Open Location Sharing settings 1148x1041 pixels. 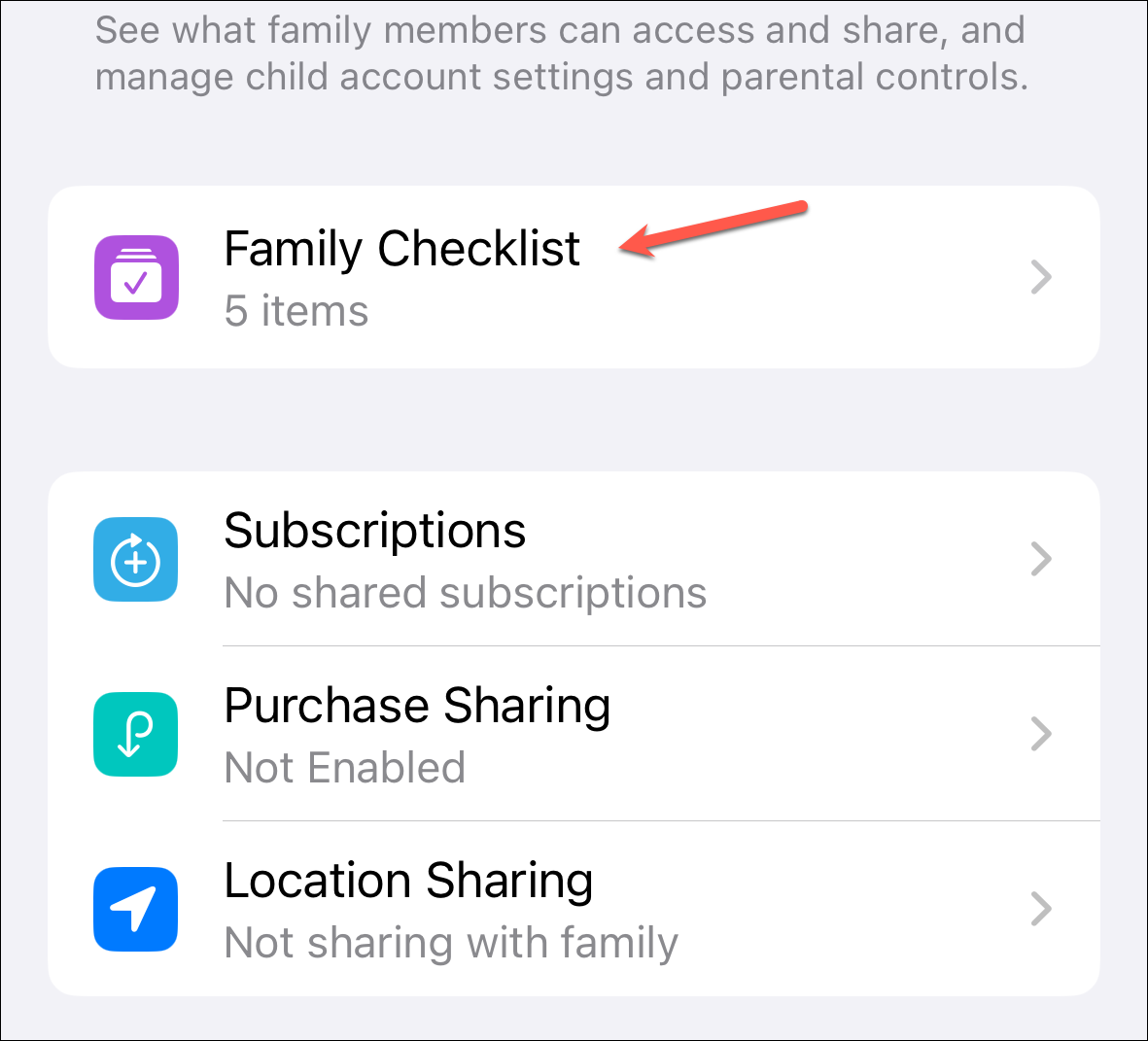click(574, 910)
